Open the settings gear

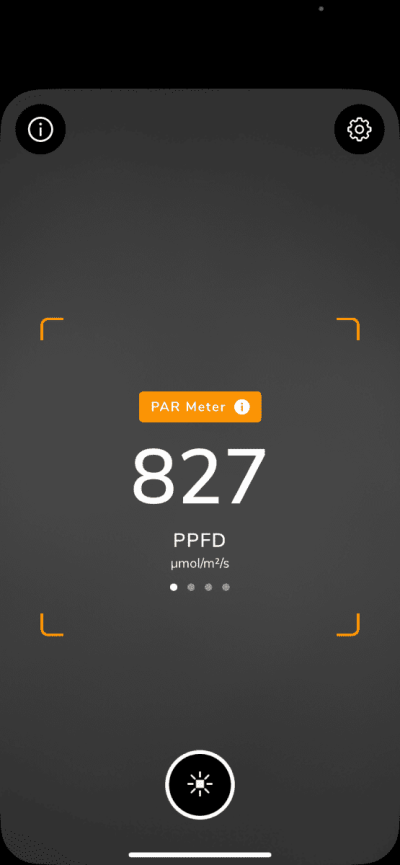(x=359, y=130)
